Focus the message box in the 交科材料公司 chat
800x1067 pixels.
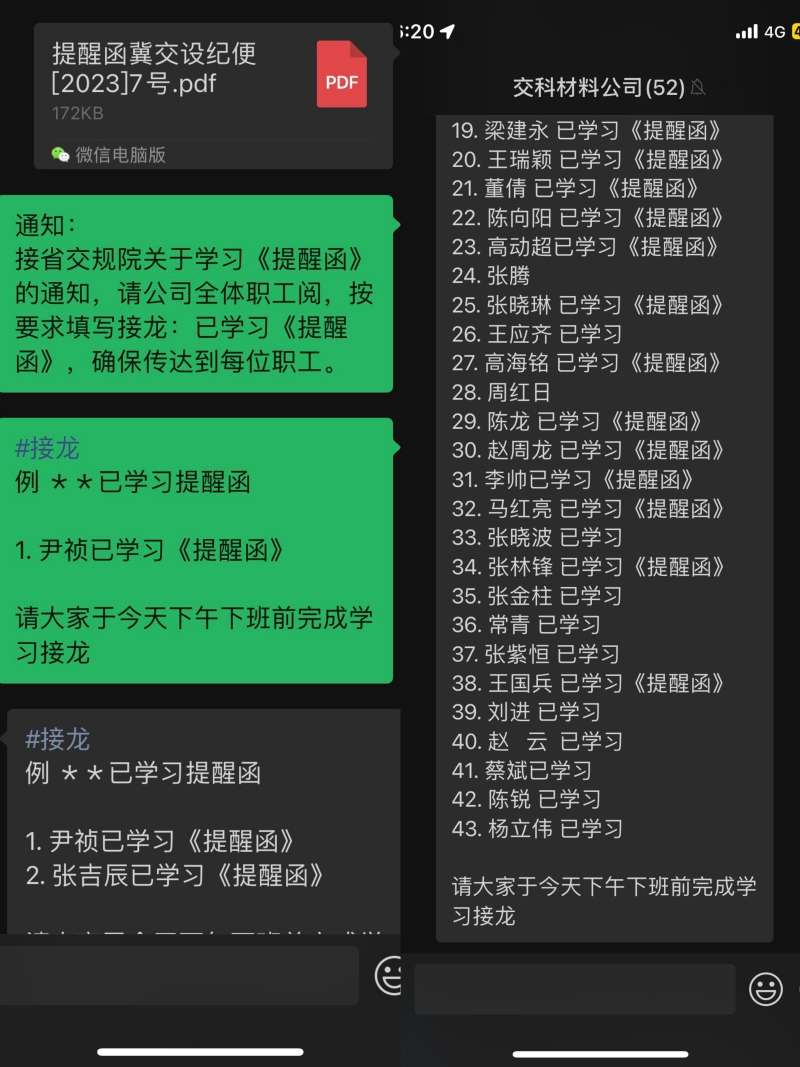pyautogui.click(x=574, y=988)
